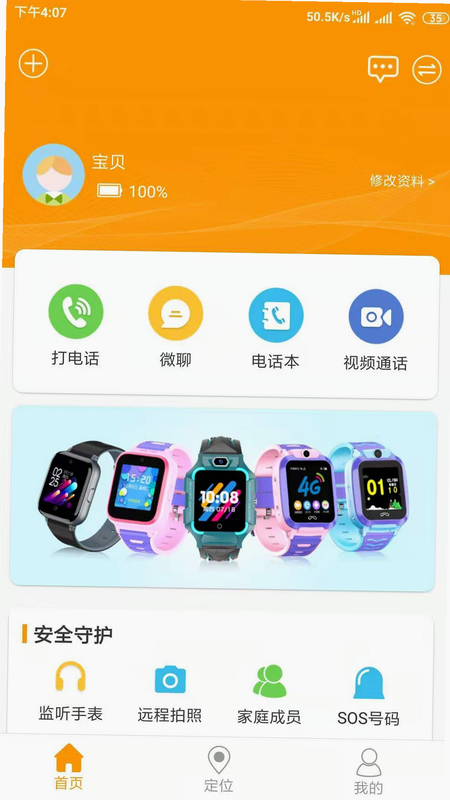This screenshot has width=450, height=800.
Task: Open 微聊 chat
Action: pyautogui.click(x=176, y=327)
